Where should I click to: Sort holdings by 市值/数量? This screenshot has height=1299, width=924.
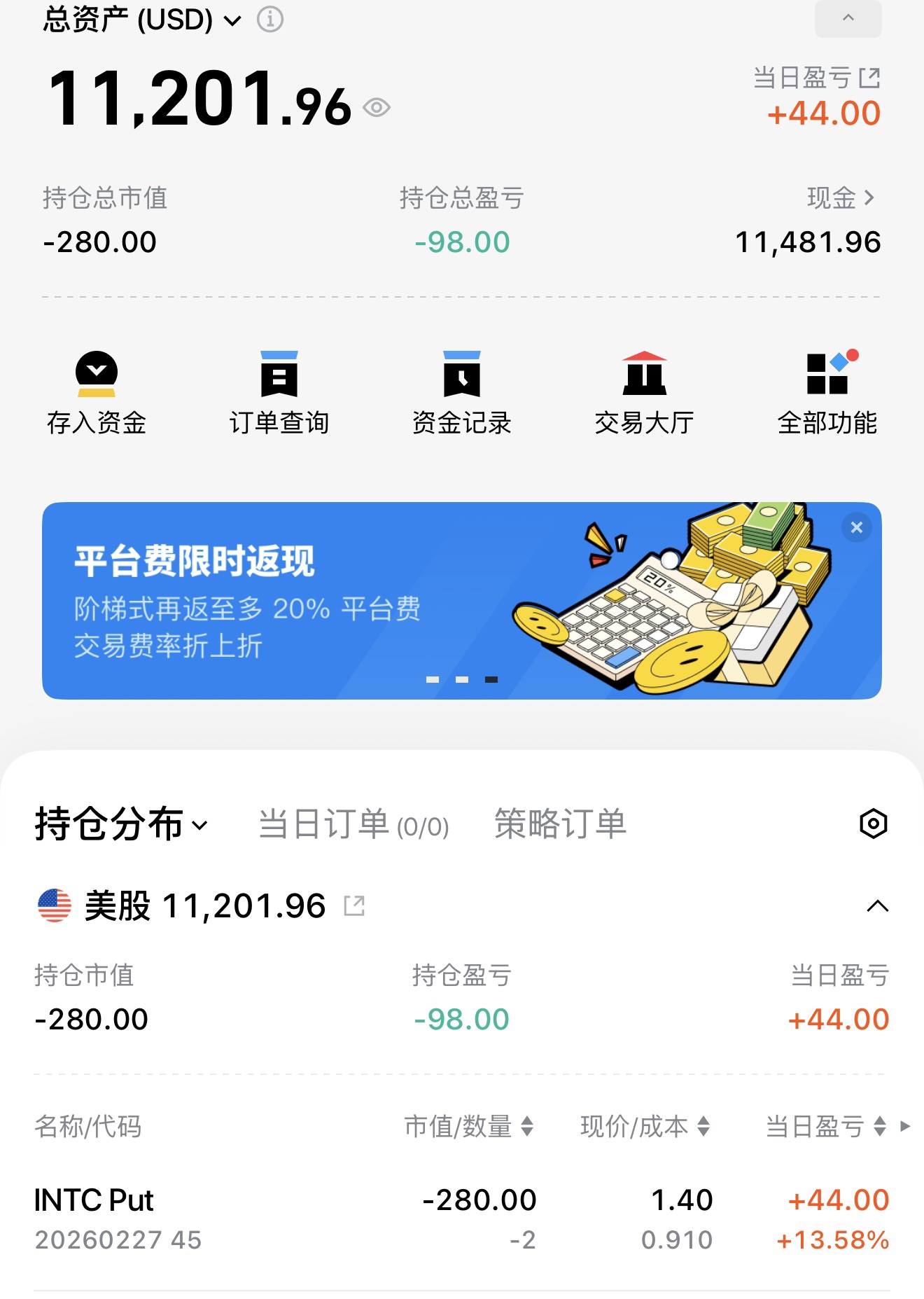[469, 1126]
